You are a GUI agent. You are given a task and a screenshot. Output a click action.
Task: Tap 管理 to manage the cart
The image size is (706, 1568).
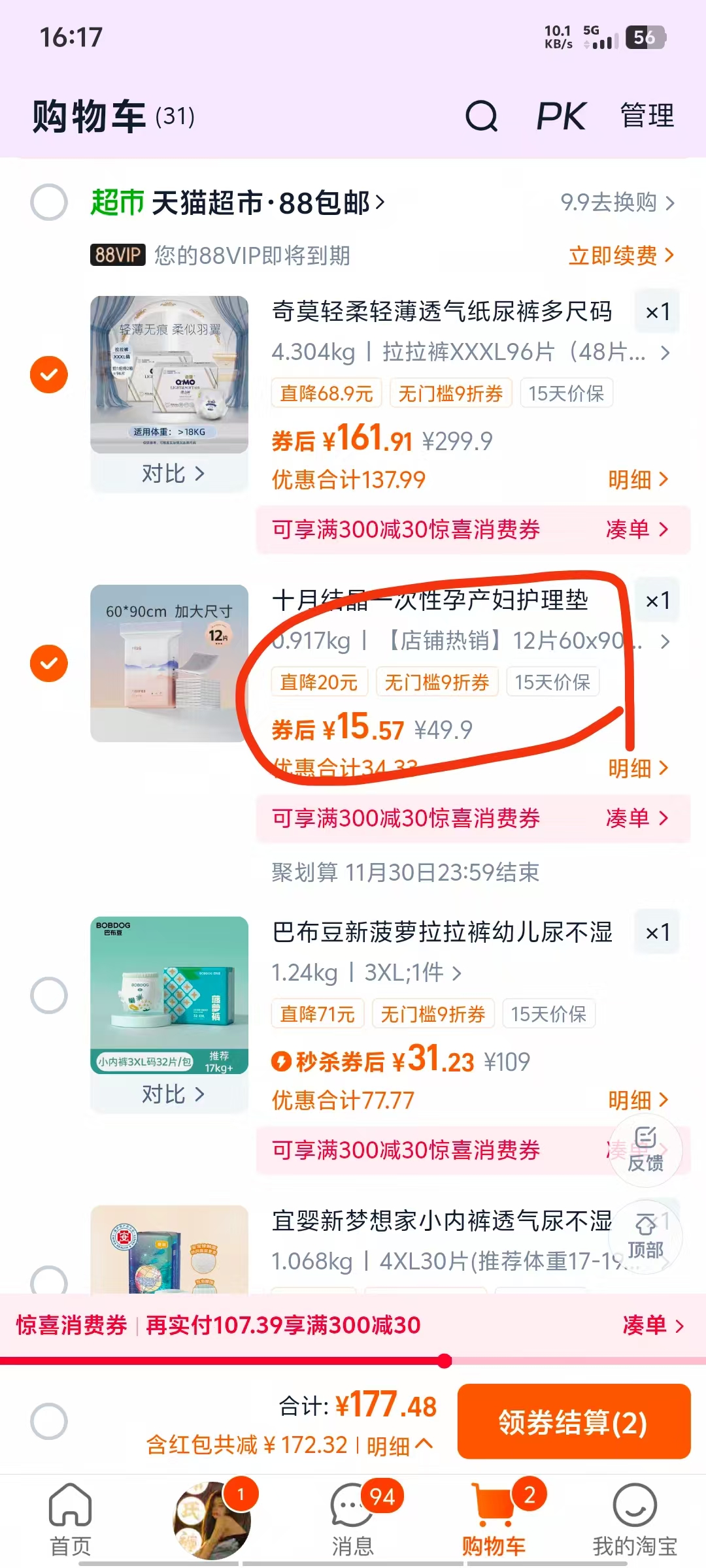(647, 116)
